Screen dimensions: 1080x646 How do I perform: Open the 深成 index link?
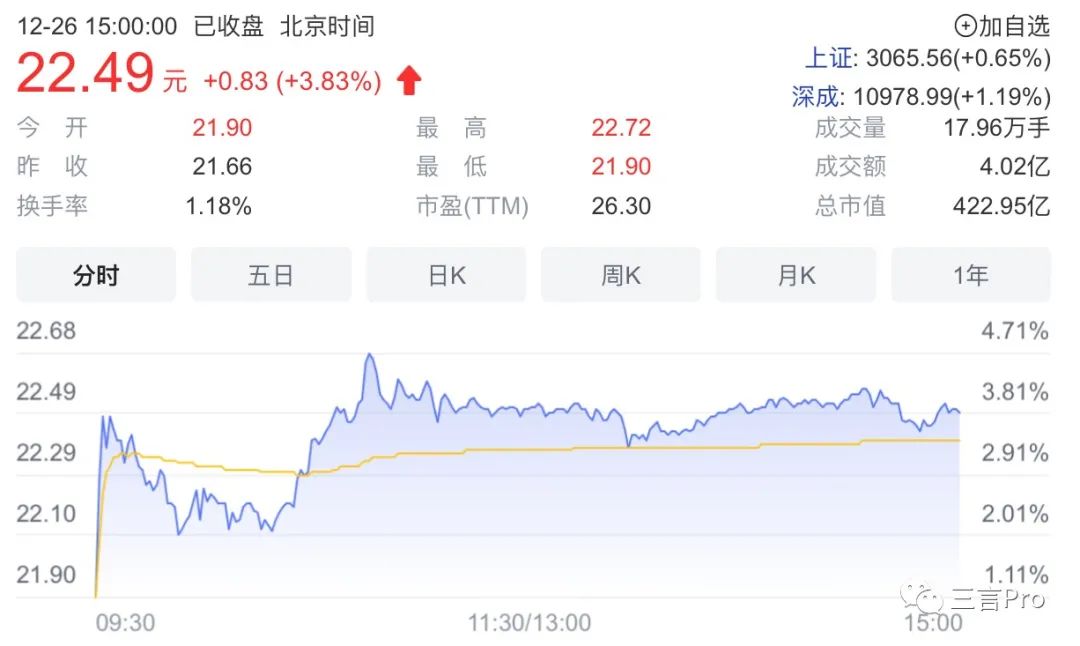click(x=815, y=96)
